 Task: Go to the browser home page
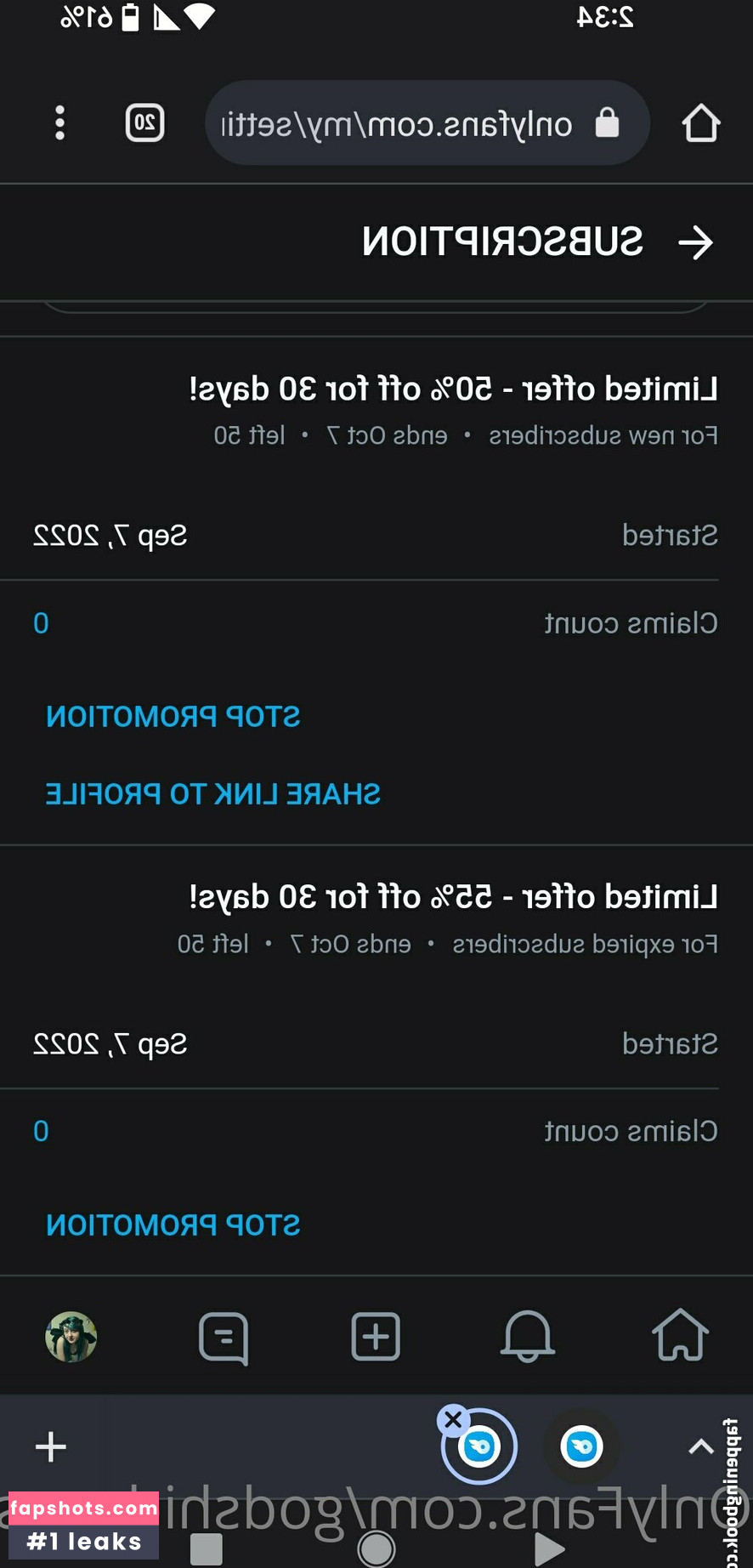701,123
